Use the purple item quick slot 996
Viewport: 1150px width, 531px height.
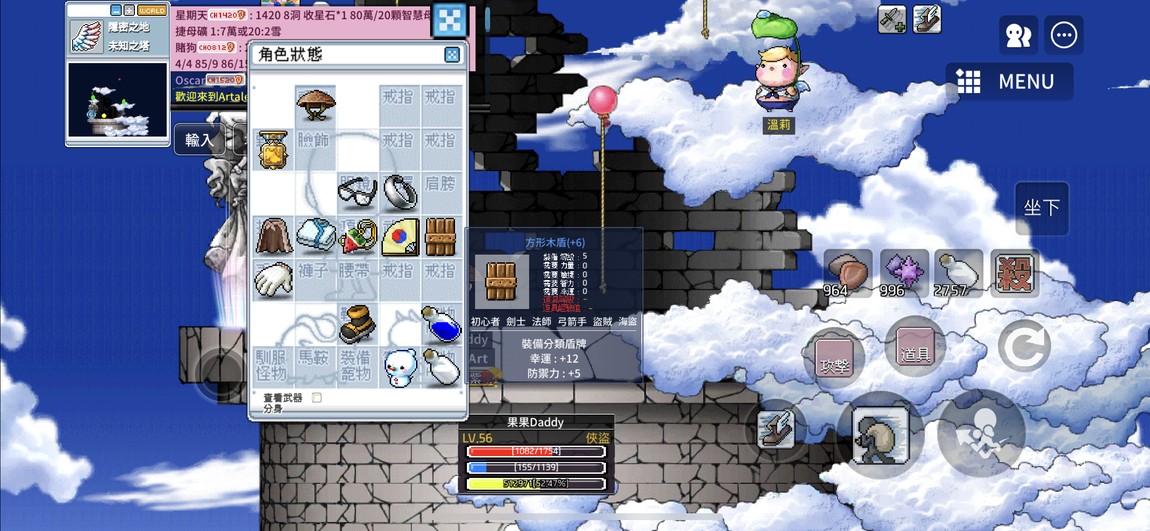[x=904, y=272]
